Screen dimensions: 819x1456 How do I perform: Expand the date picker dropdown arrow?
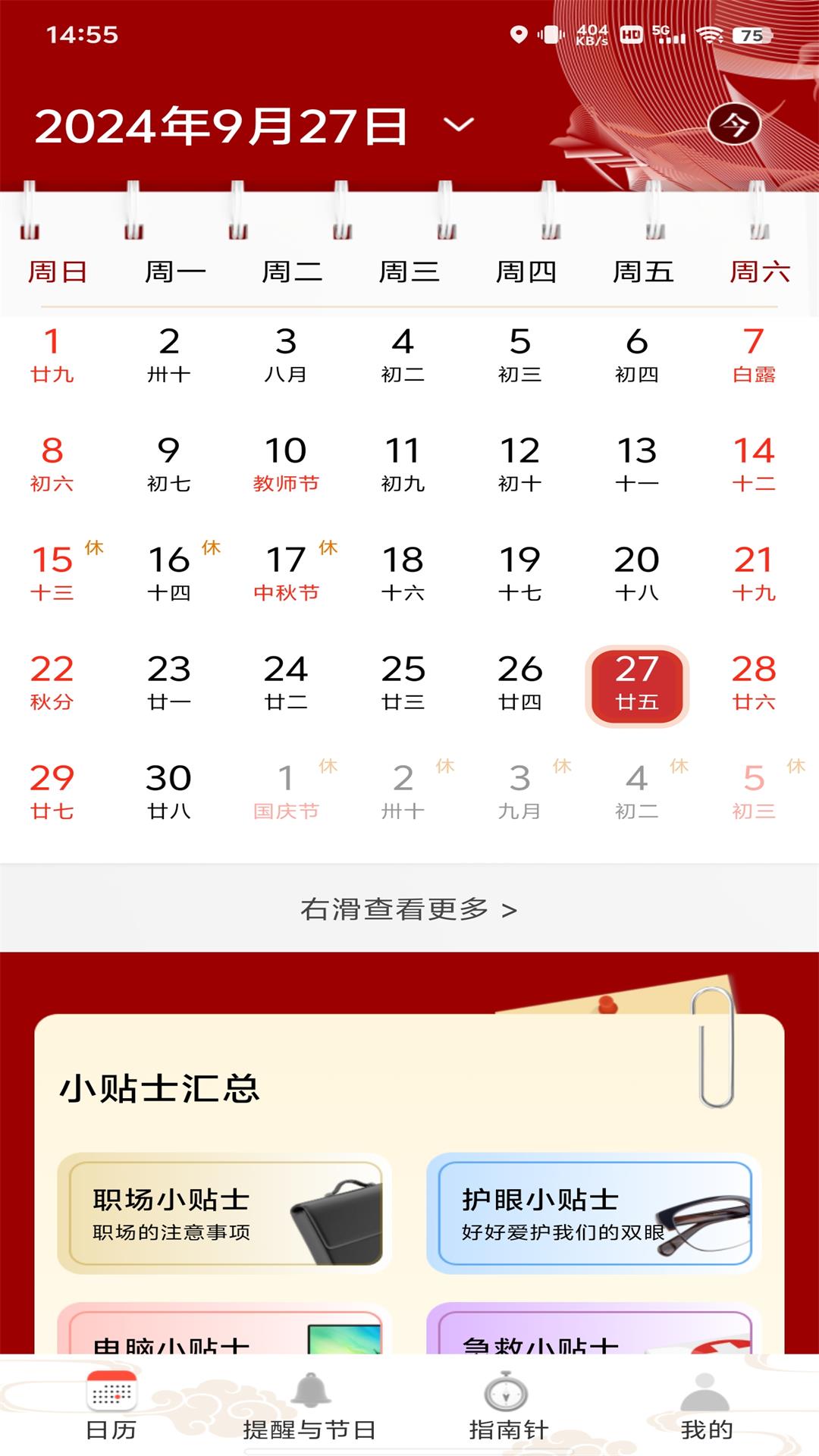click(x=458, y=125)
